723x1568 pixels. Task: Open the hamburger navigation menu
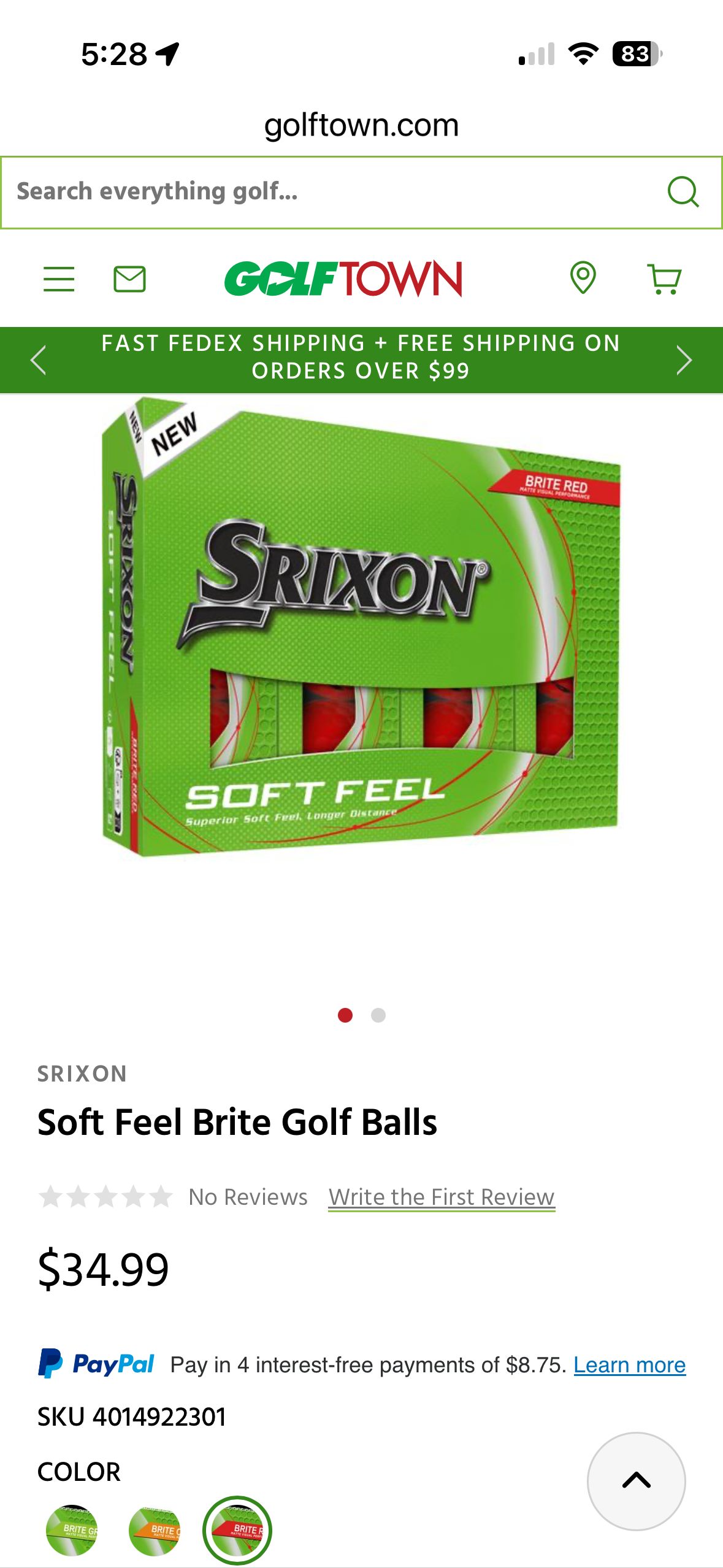(59, 279)
